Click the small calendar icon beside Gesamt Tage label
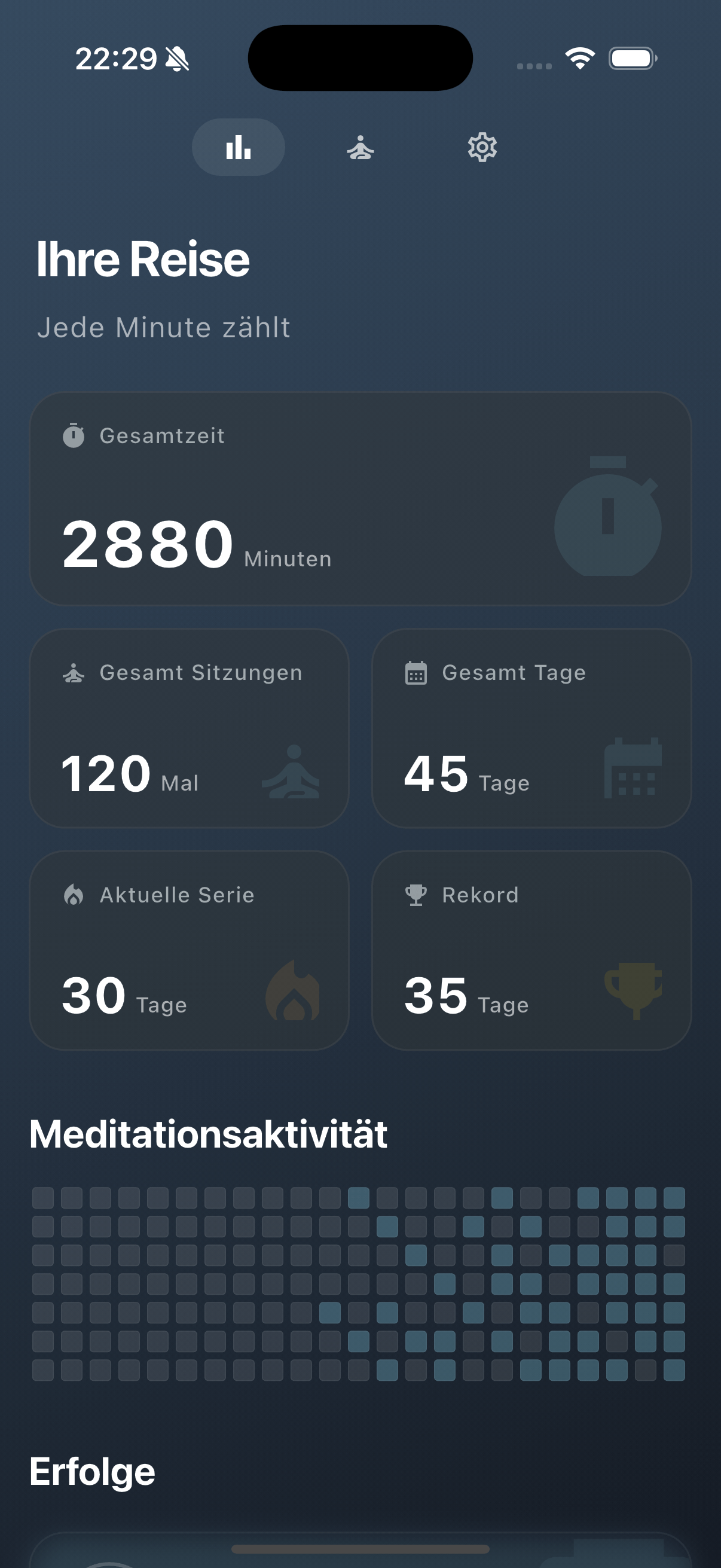The height and width of the screenshot is (1568, 721). (x=416, y=673)
